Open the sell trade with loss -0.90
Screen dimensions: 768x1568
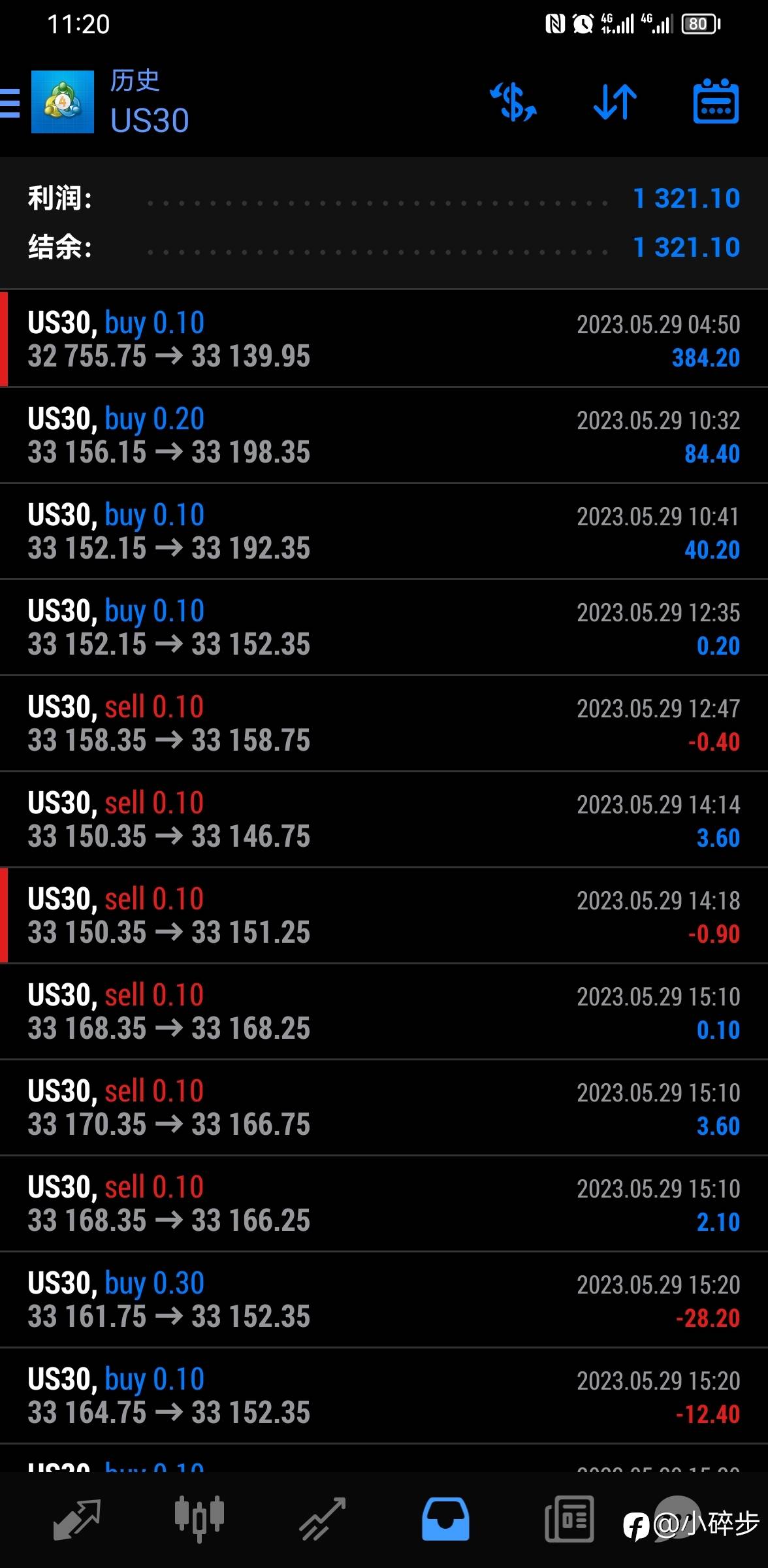pyautogui.click(x=384, y=915)
